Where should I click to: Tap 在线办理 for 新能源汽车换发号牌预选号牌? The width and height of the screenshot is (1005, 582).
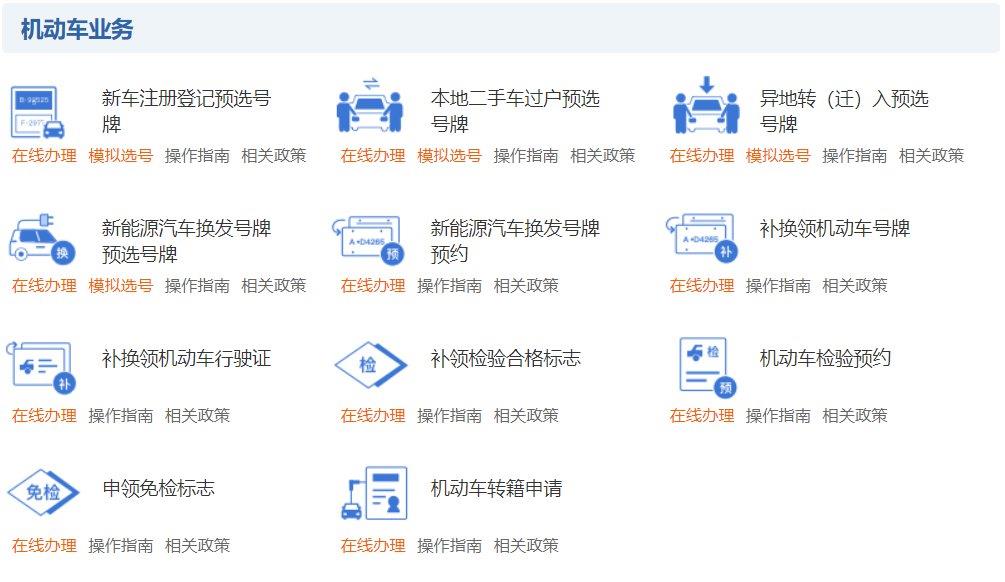44,285
